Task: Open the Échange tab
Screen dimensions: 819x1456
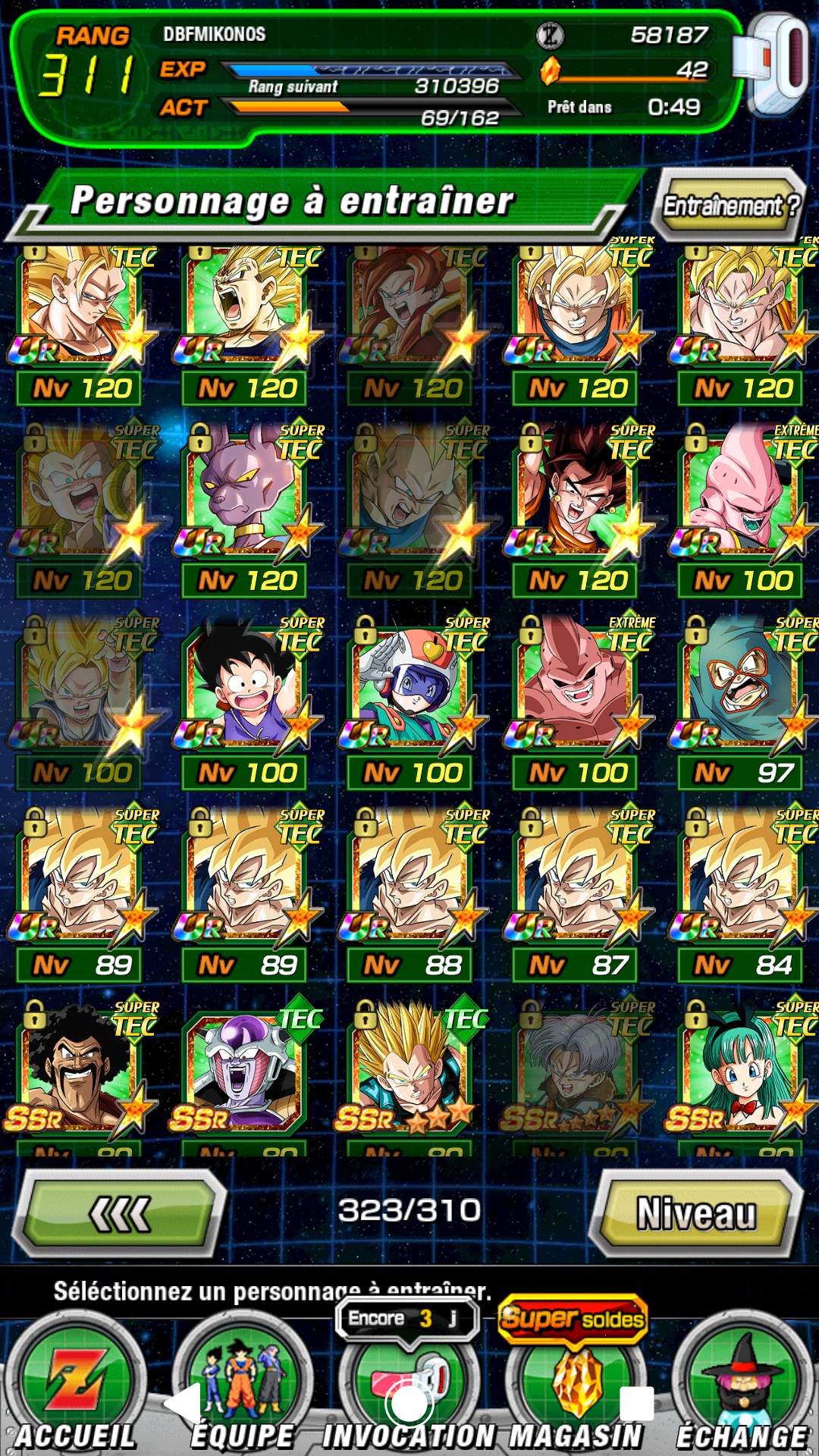Action: pyautogui.click(x=742, y=1388)
